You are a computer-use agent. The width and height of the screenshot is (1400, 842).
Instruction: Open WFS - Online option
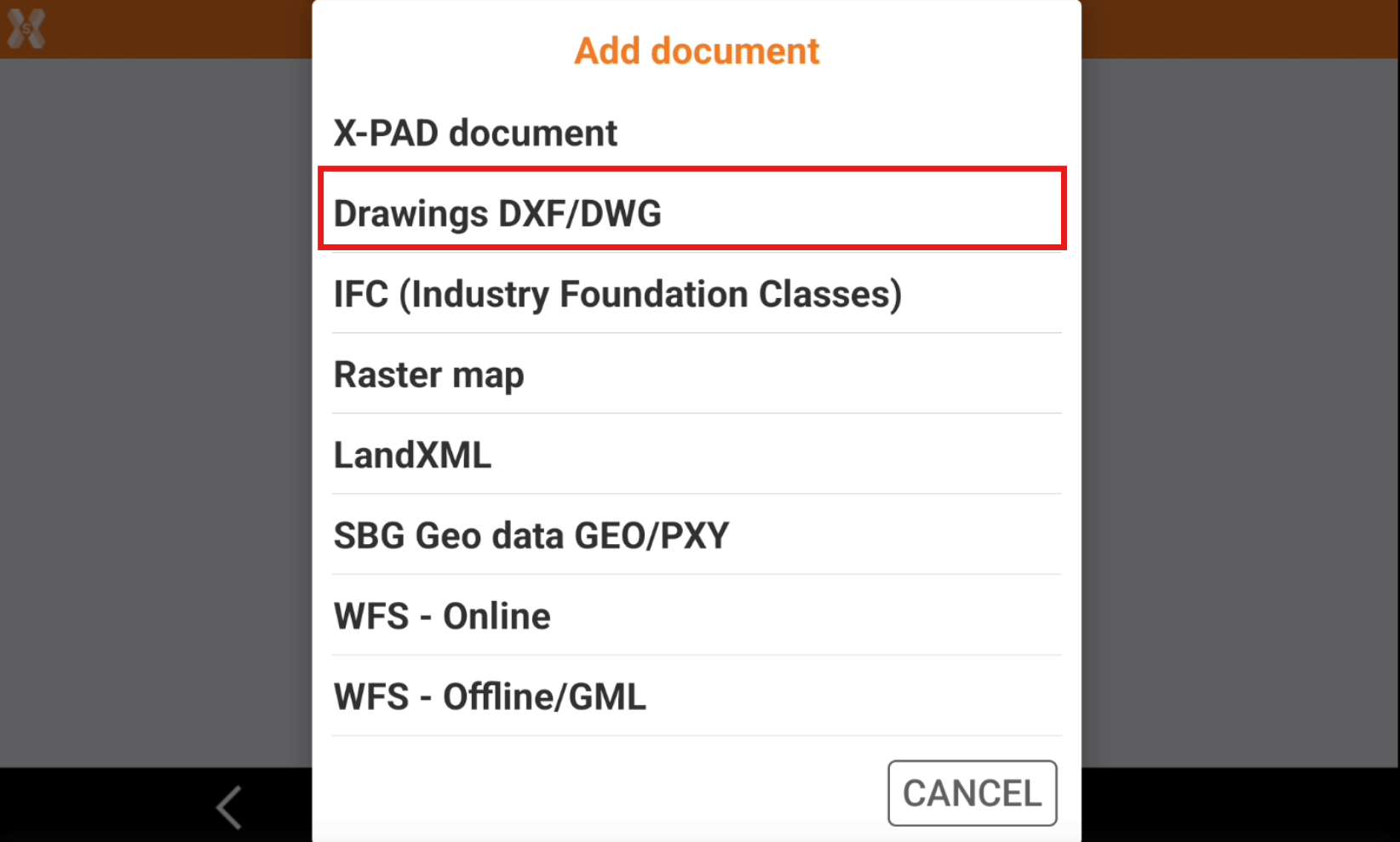(x=442, y=616)
